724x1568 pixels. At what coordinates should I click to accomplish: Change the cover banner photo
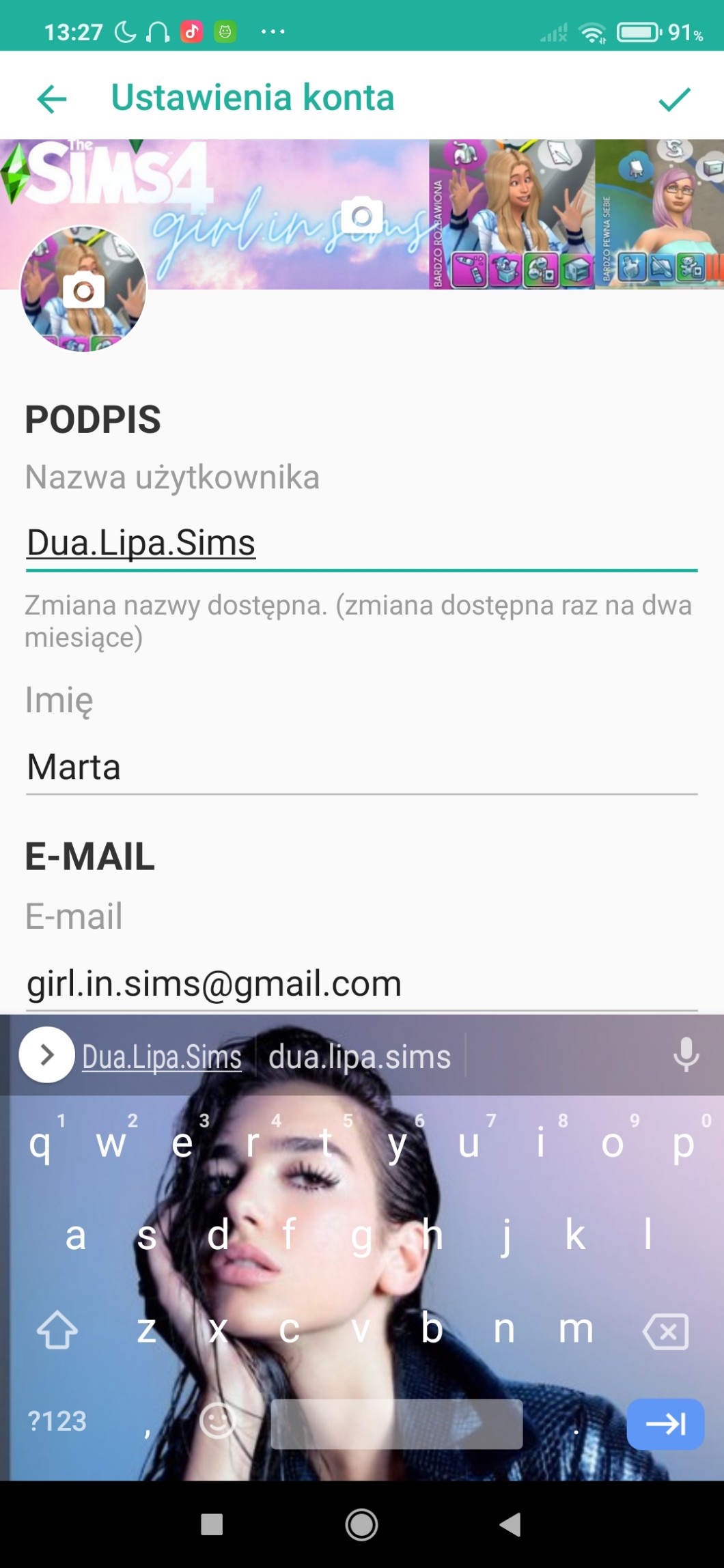tap(362, 216)
